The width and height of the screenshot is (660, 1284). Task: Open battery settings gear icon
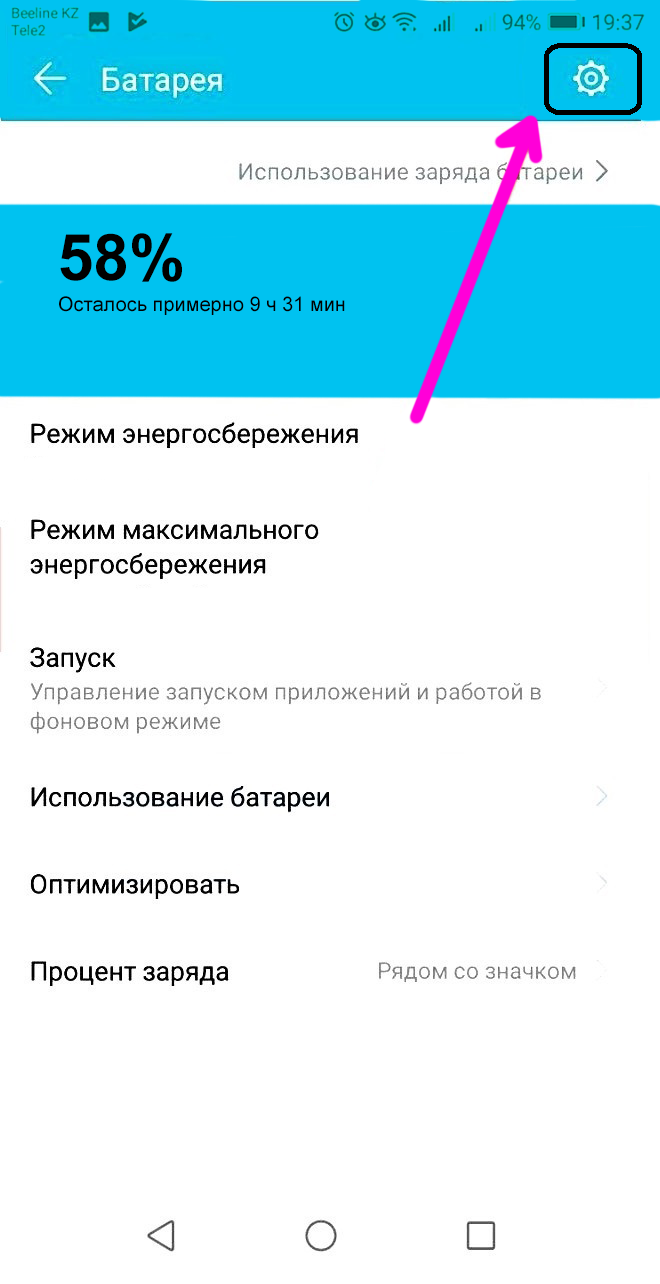(x=592, y=78)
